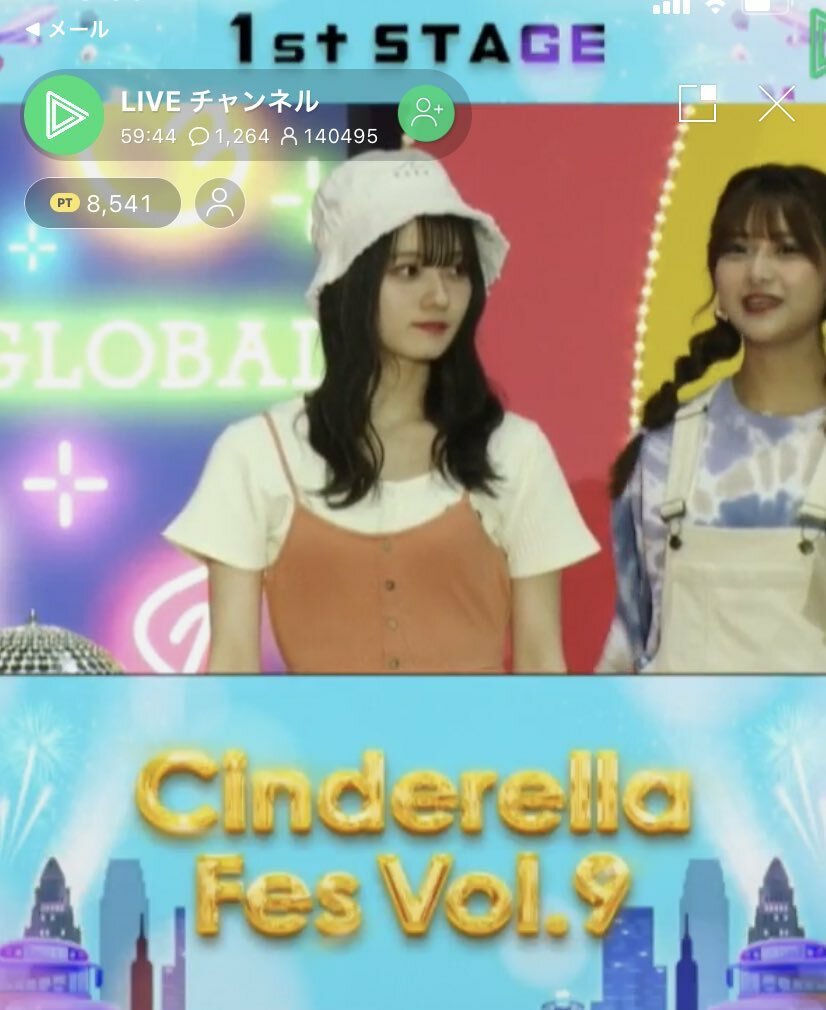Follow the LIVE チャンネル channel
The height and width of the screenshot is (1010, 826).
pos(426,114)
